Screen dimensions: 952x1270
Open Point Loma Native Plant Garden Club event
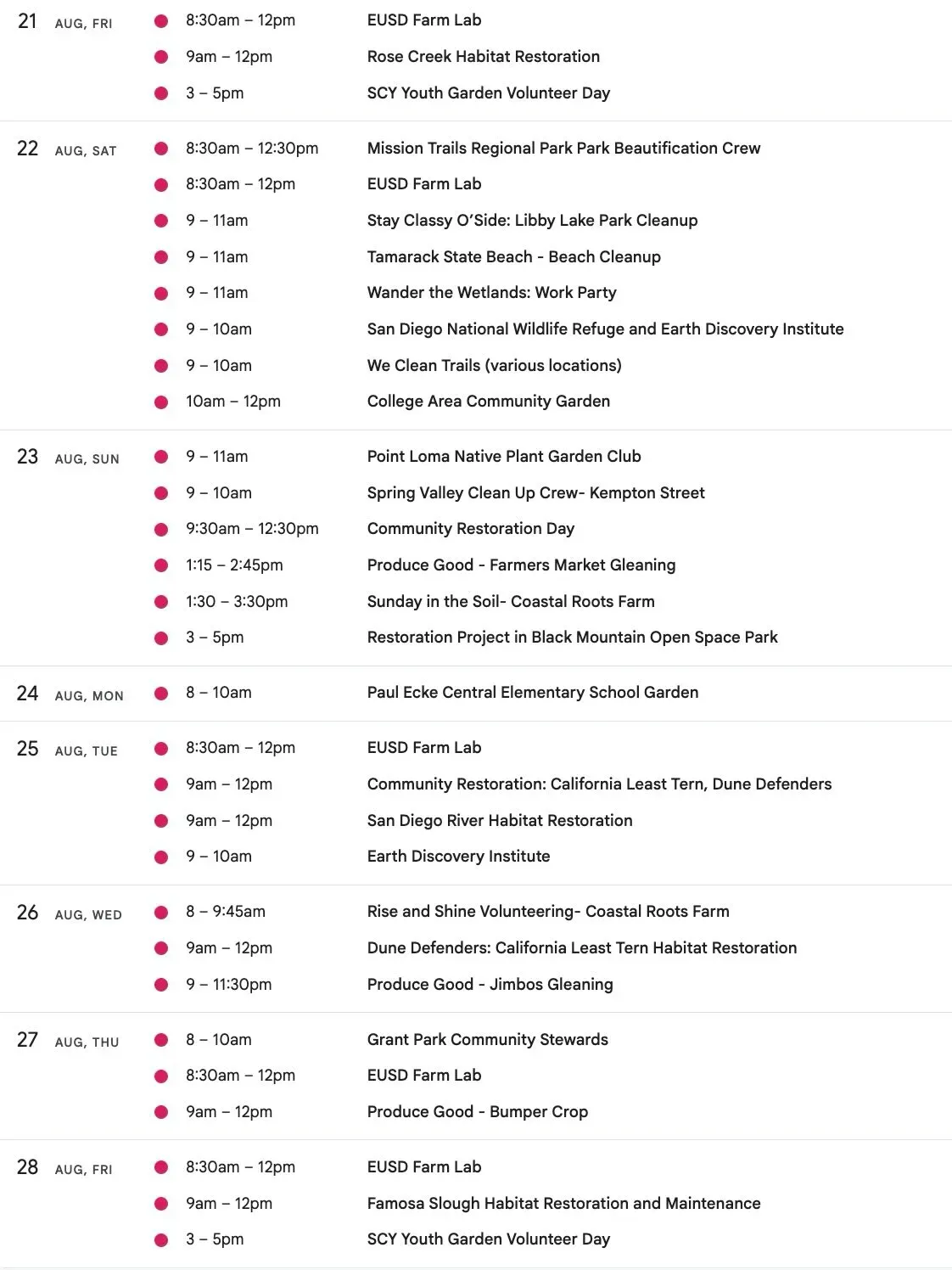pos(504,457)
